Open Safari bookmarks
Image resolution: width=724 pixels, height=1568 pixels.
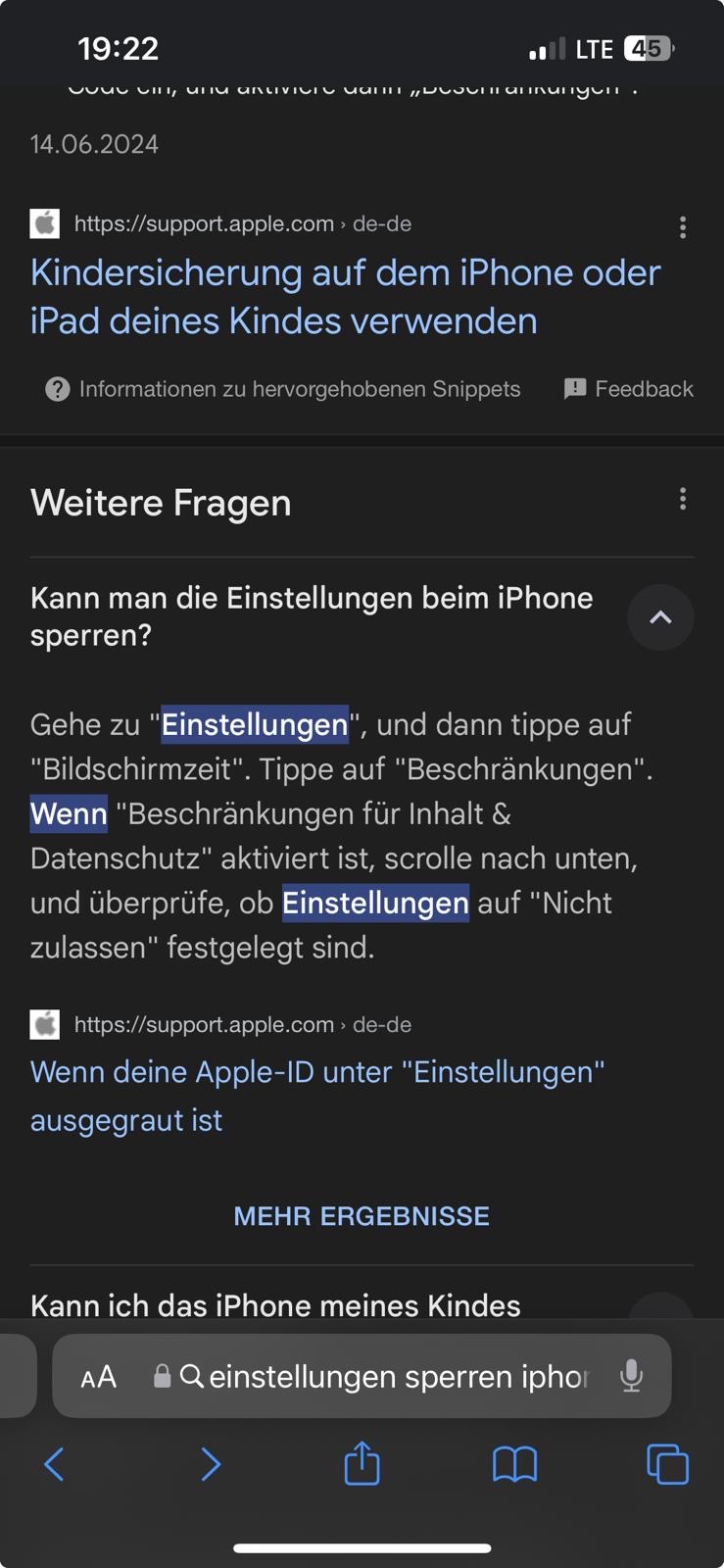(515, 1465)
